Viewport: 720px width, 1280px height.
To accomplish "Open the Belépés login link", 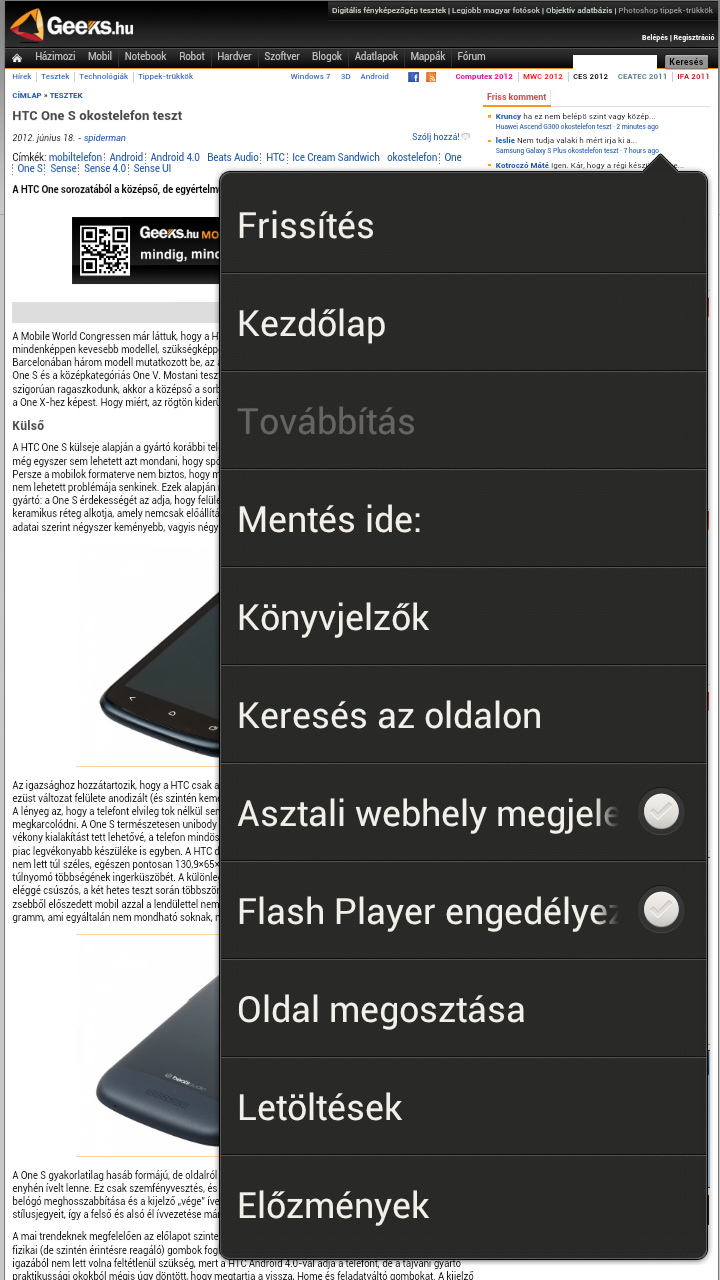I will pos(654,37).
